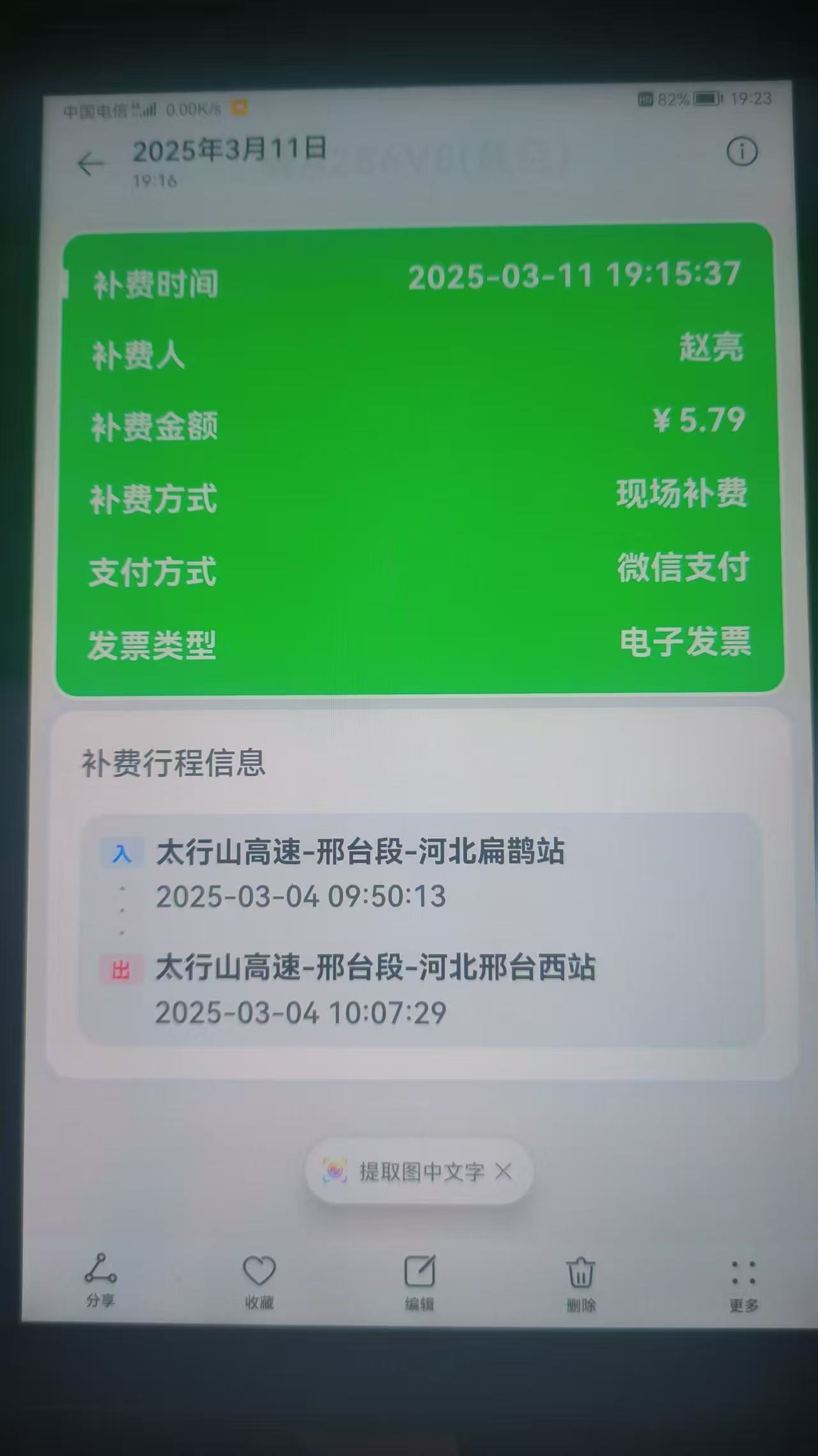Tap the info circle icon top right

click(741, 152)
